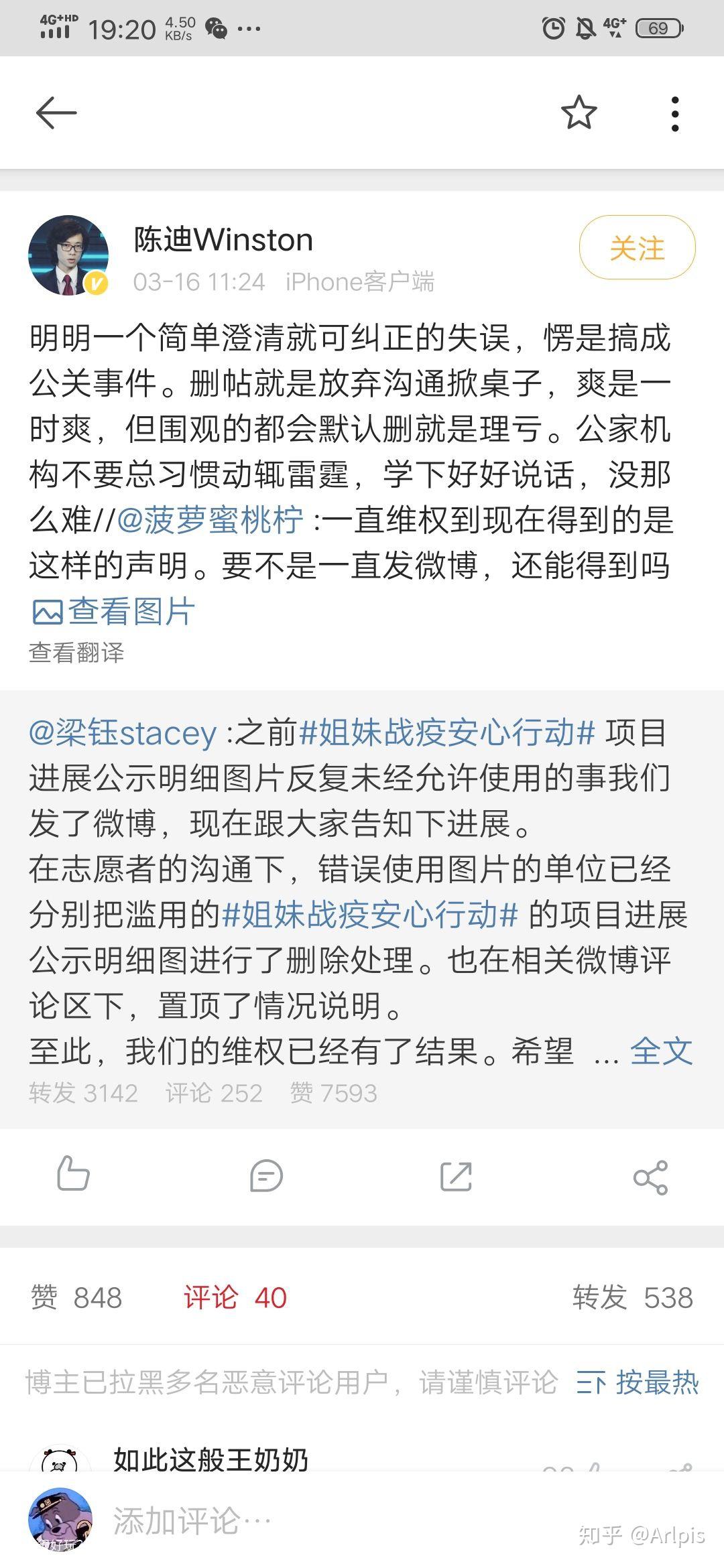
Task: Tap the comment bubble icon
Action: pos(266,1177)
